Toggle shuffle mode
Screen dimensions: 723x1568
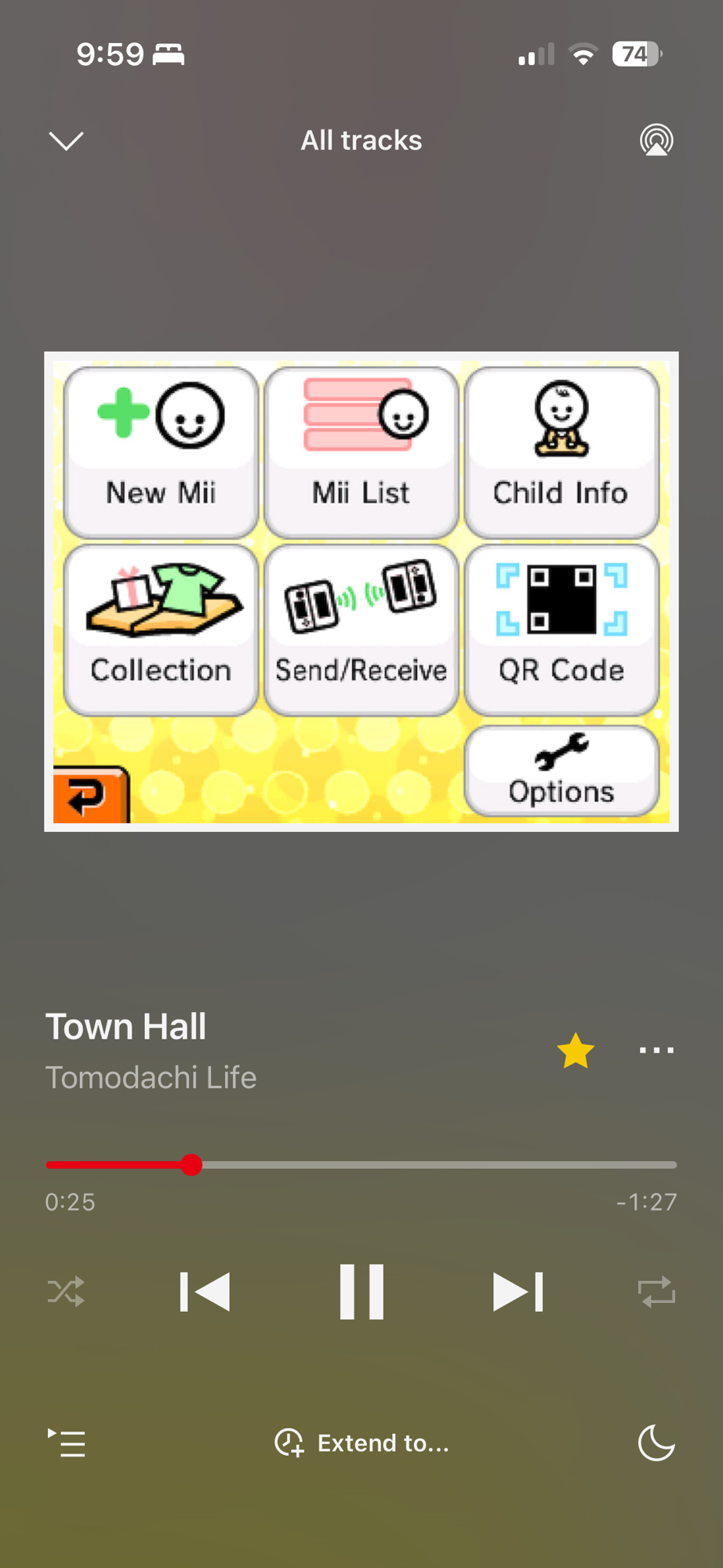[x=66, y=1291]
